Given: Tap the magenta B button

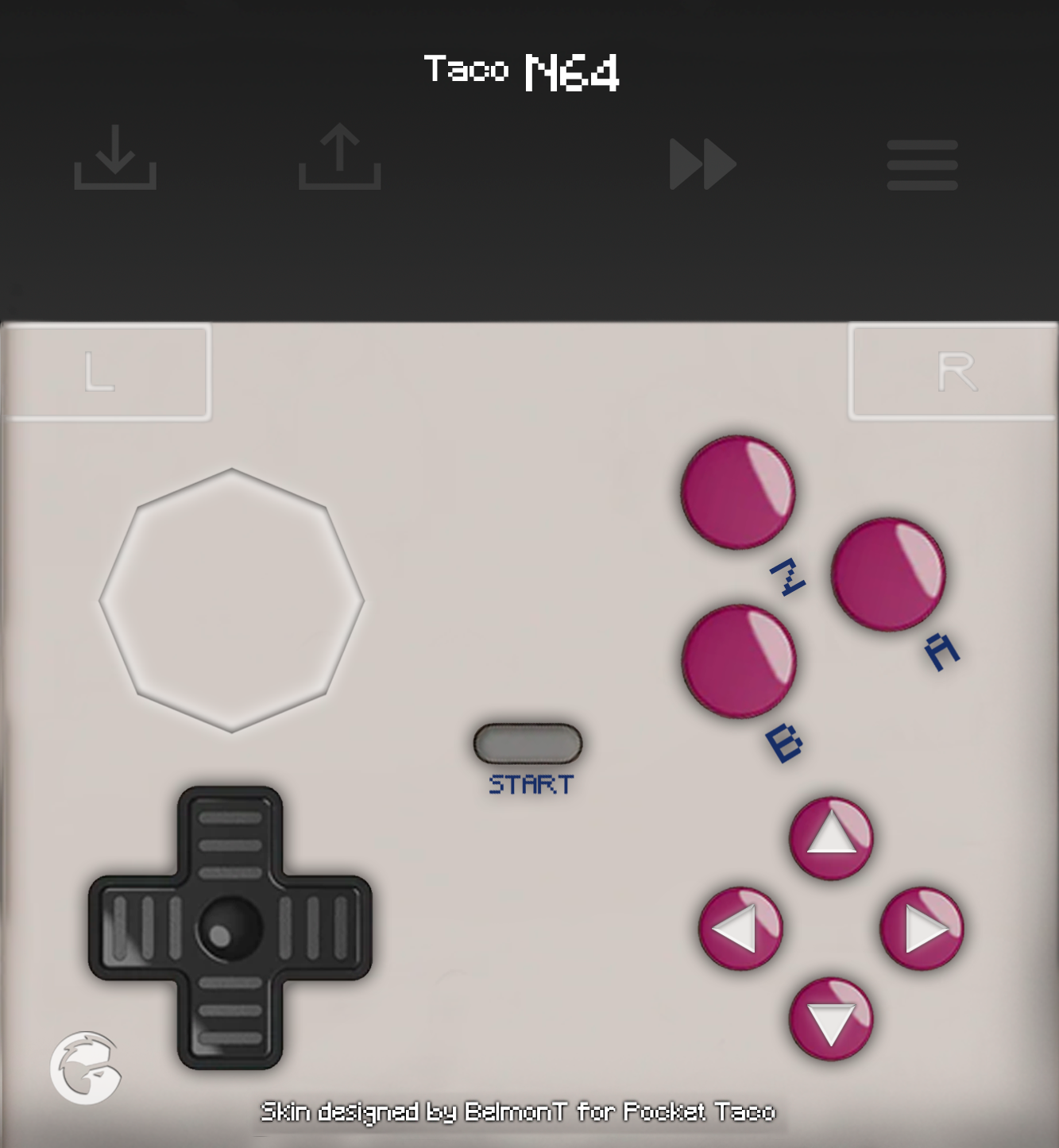Looking at the screenshot, I should pos(739,661).
